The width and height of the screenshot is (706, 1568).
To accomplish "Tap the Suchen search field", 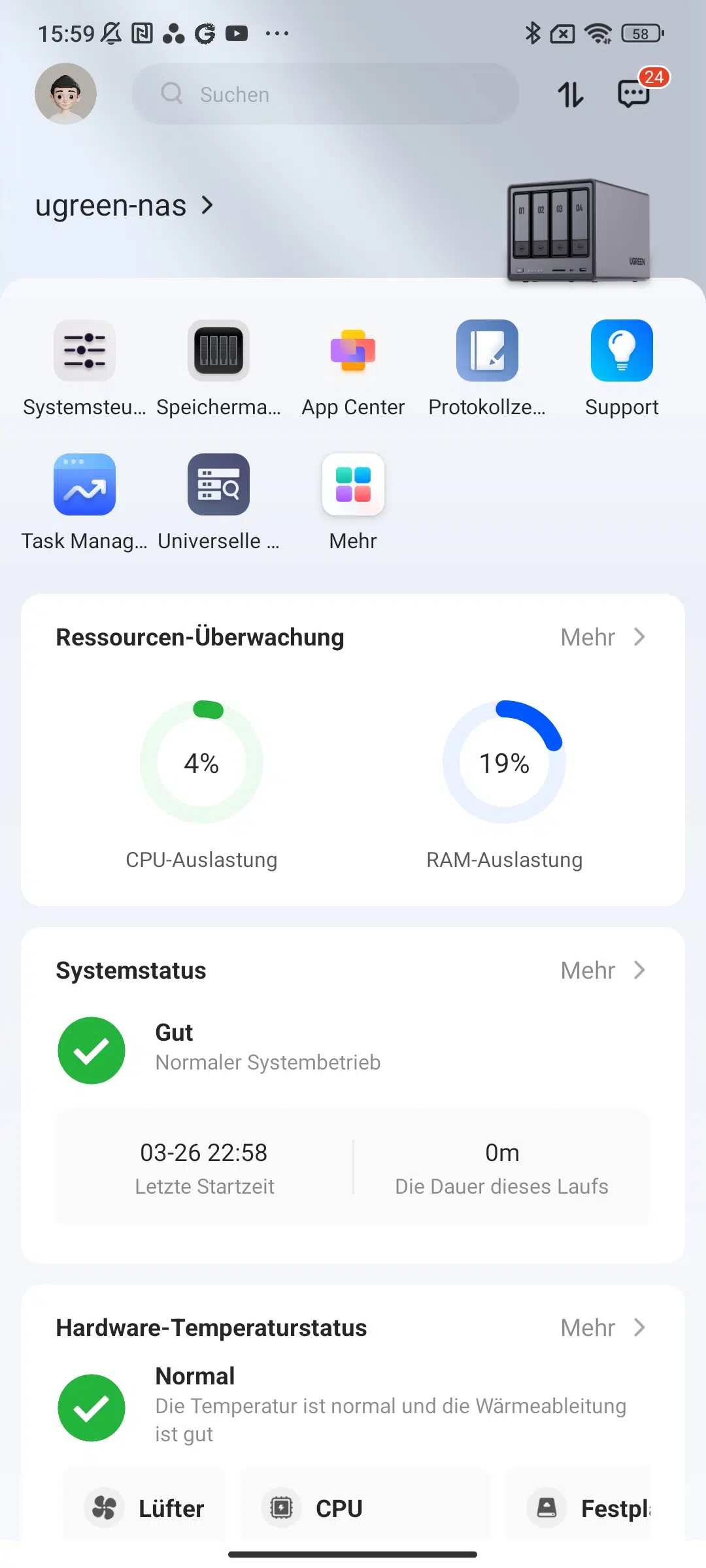I will (x=325, y=94).
